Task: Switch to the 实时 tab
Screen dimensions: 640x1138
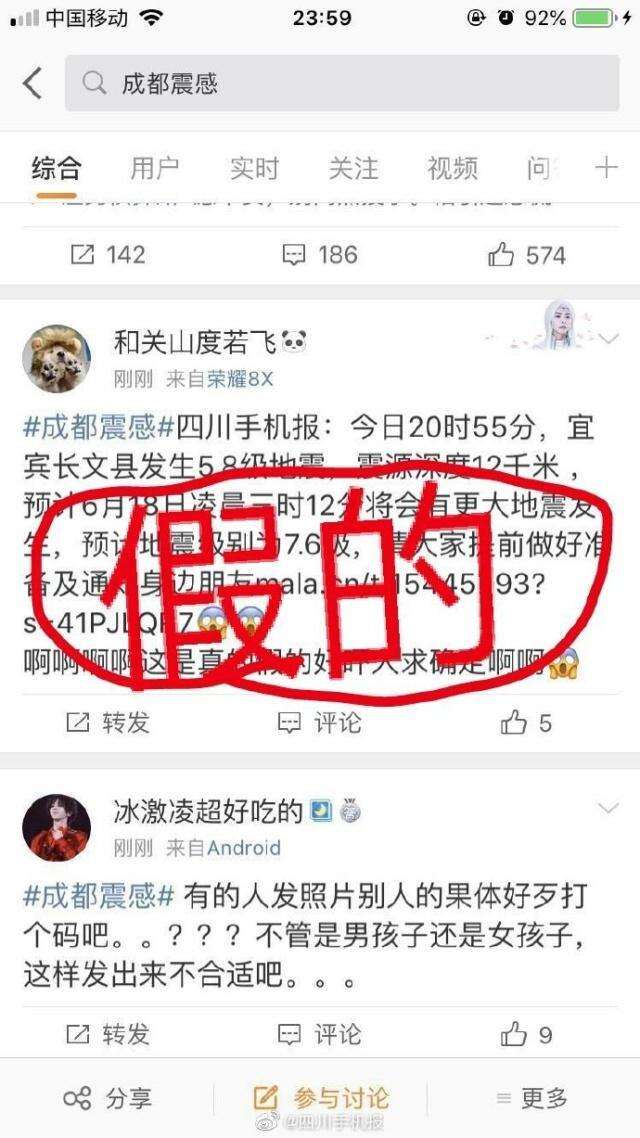Action: tap(254, 168)
